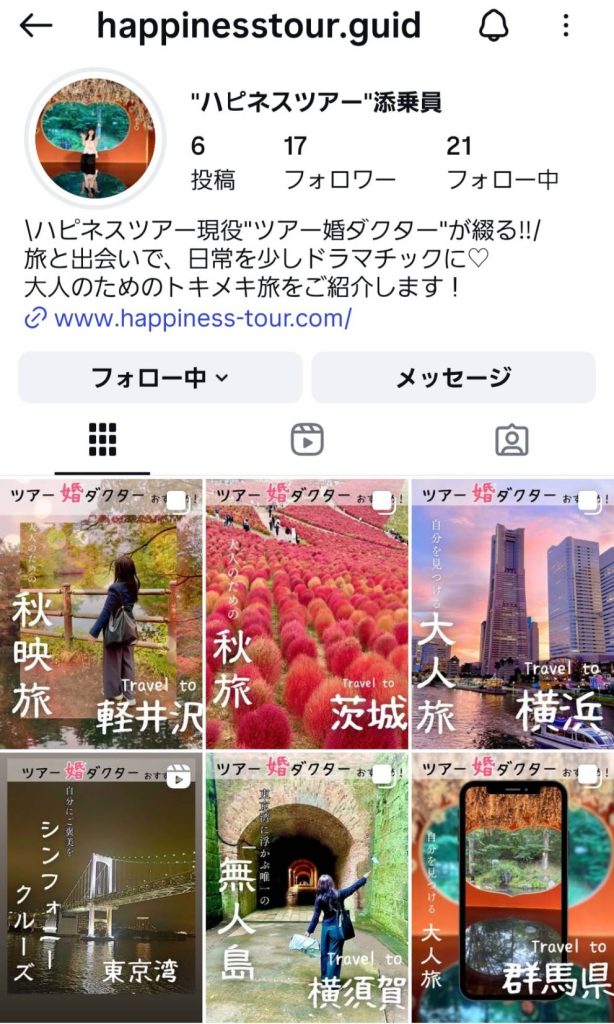
Task: Switch to the posts grid tab
Action: 102,439
